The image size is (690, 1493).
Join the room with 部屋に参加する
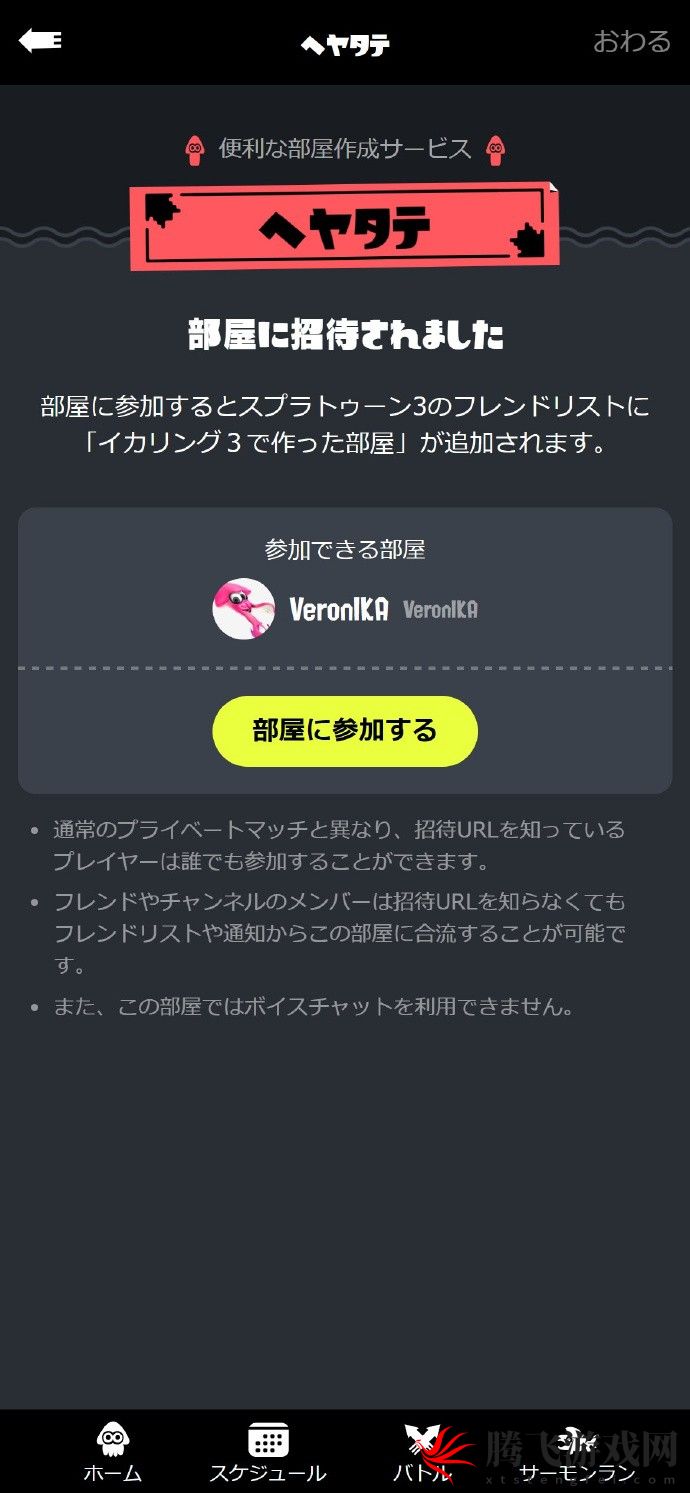tap(345, 731)
